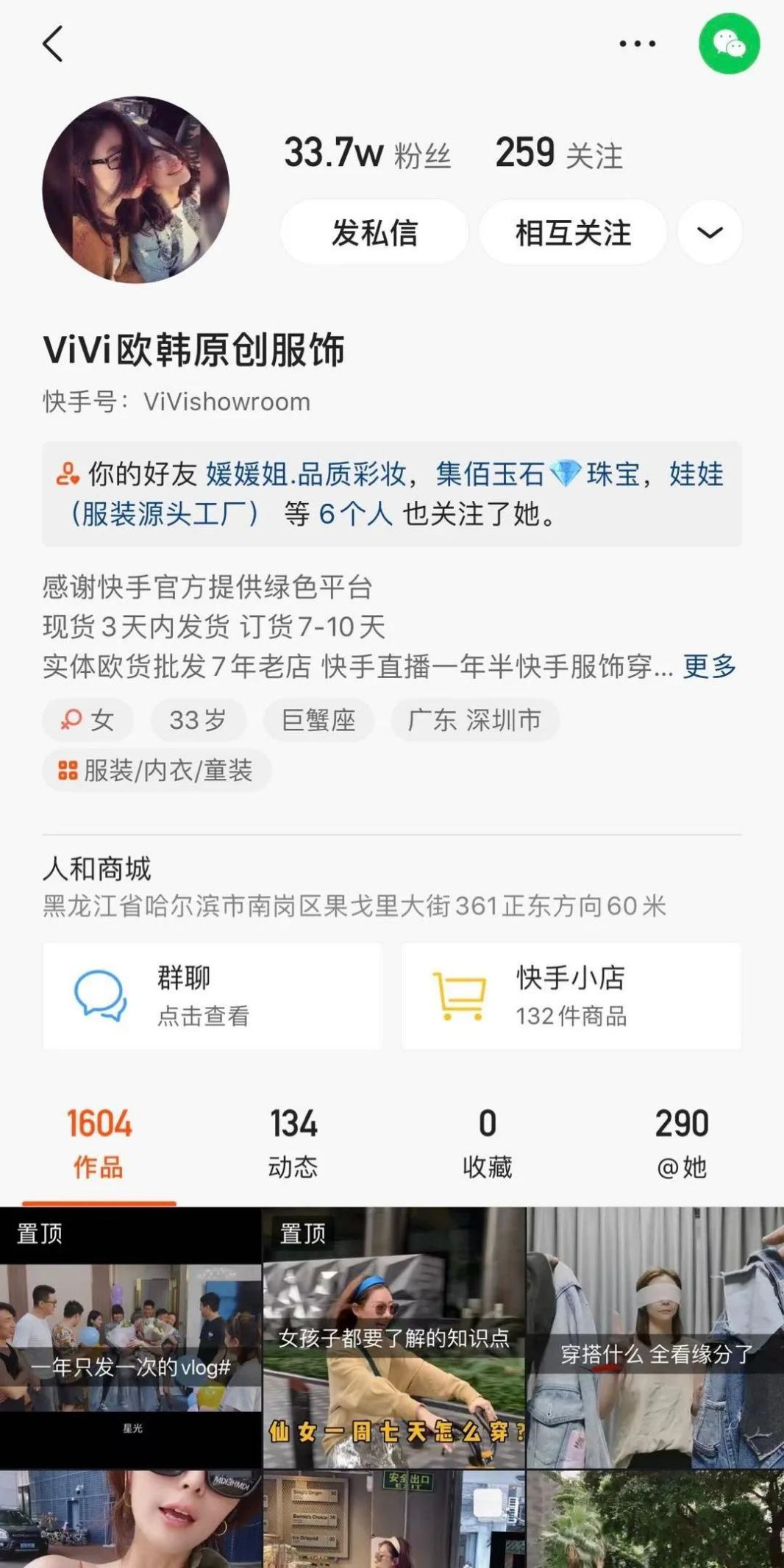784x1568 pixels.
Task: Open the three-dot overflow menu
Action: (x=637, y=44)
